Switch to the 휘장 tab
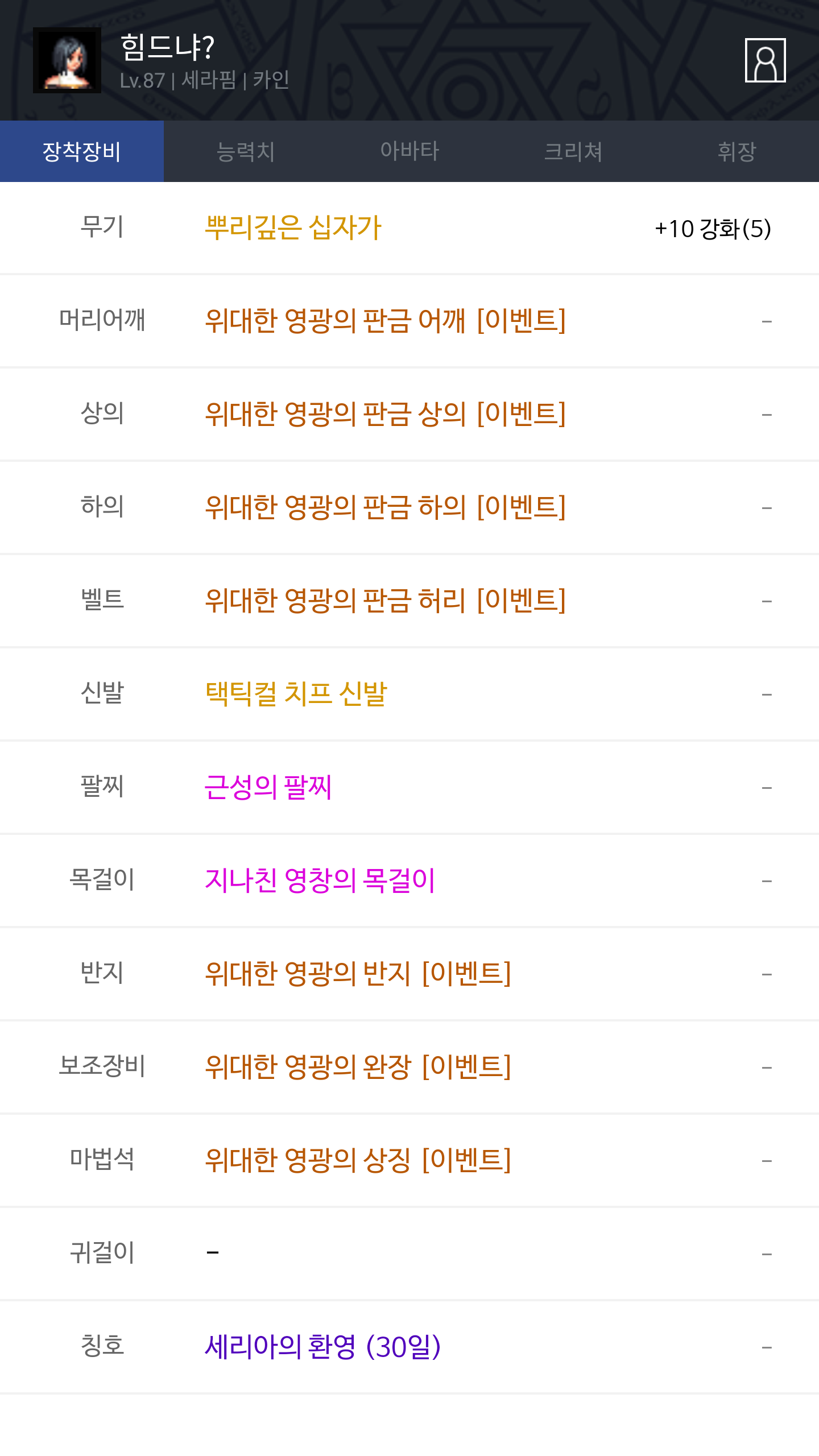The height and width of the screenshot is (1456, 819). (737, 151)
